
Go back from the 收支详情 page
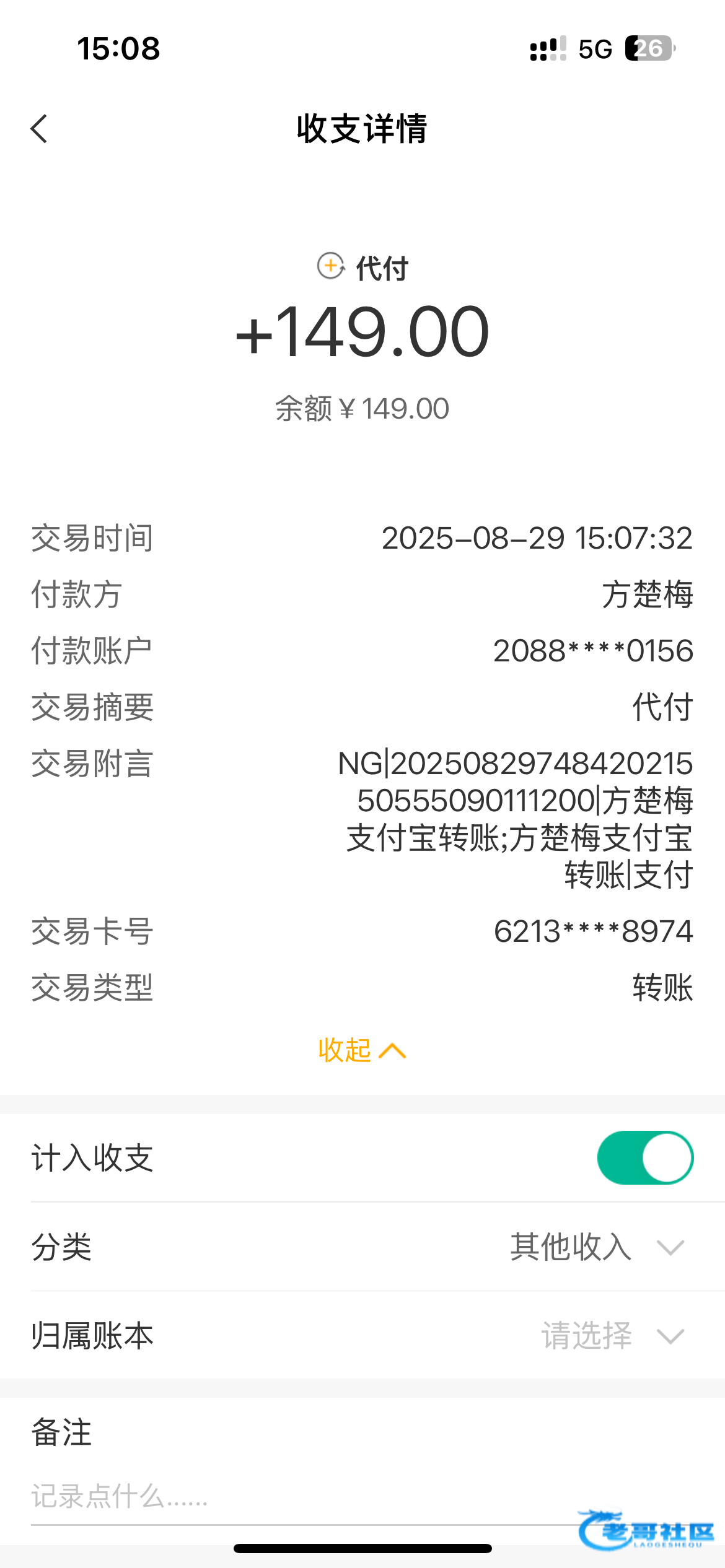39,129
